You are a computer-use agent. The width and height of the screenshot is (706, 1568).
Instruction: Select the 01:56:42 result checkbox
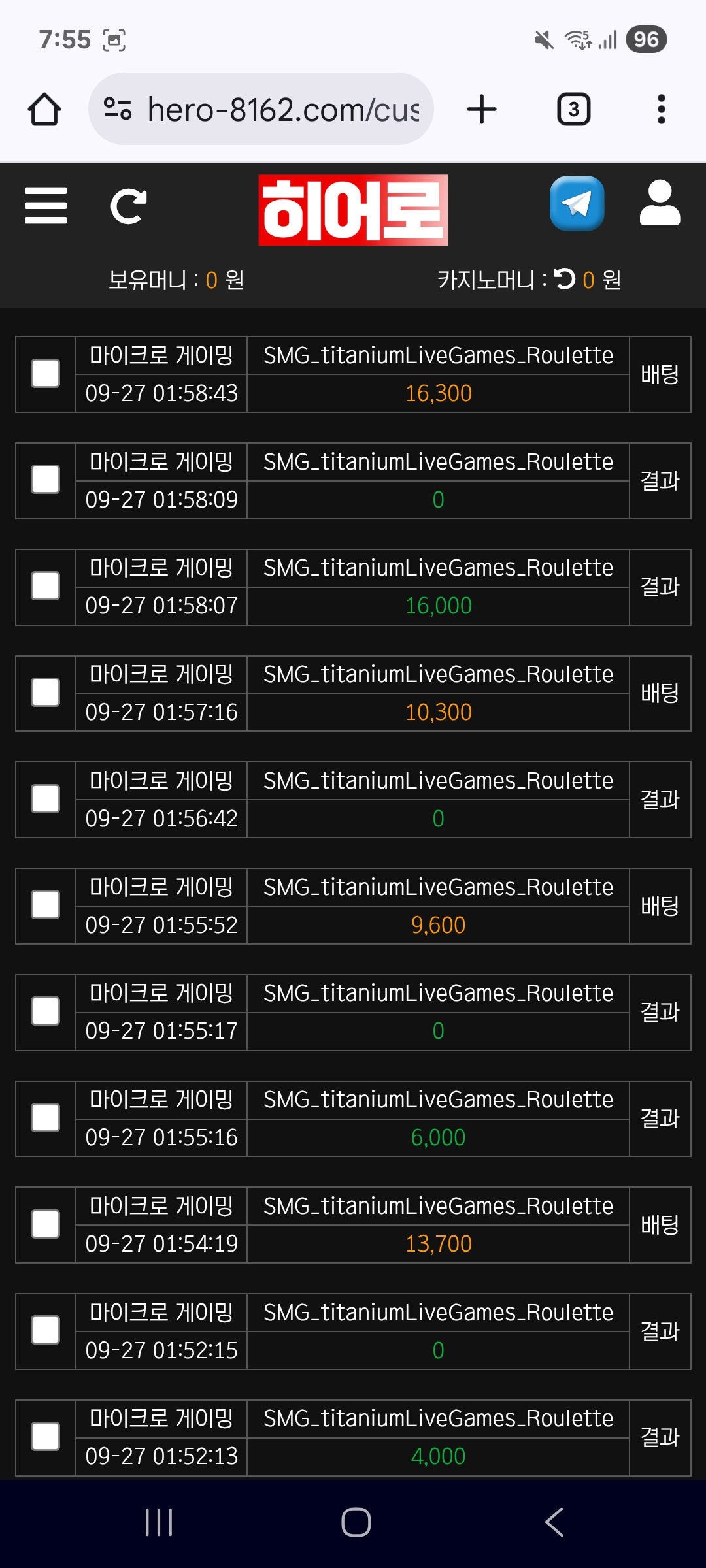46,799
